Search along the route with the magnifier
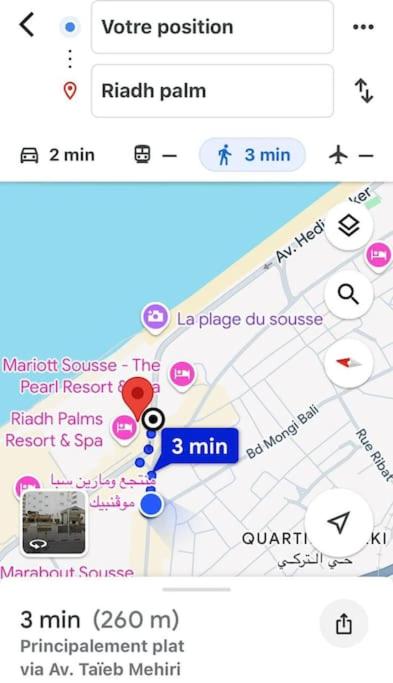The image size is (393, 683). [x=349, y=294]
